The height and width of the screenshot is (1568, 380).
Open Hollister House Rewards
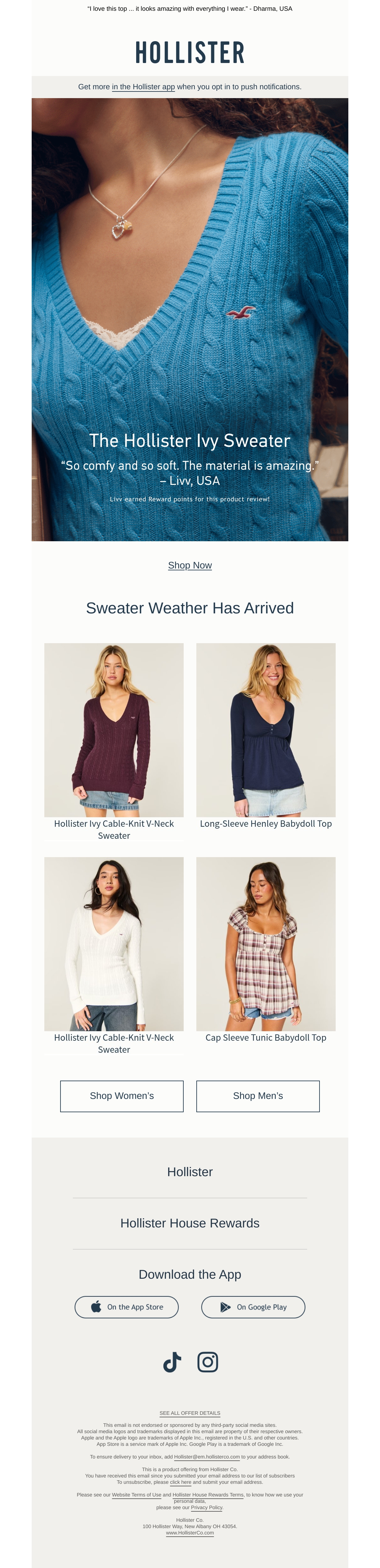coord(190,1224)
